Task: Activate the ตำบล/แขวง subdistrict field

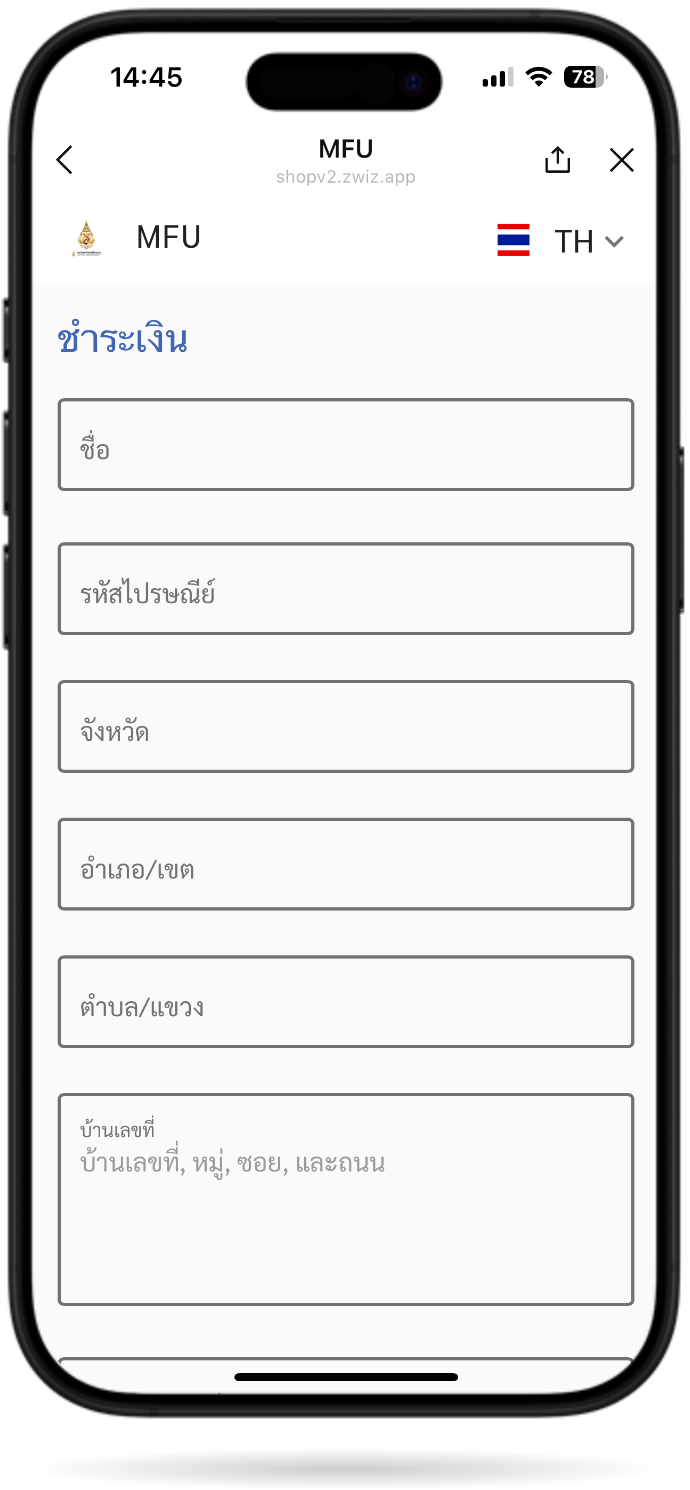Action: [345, 1002]
